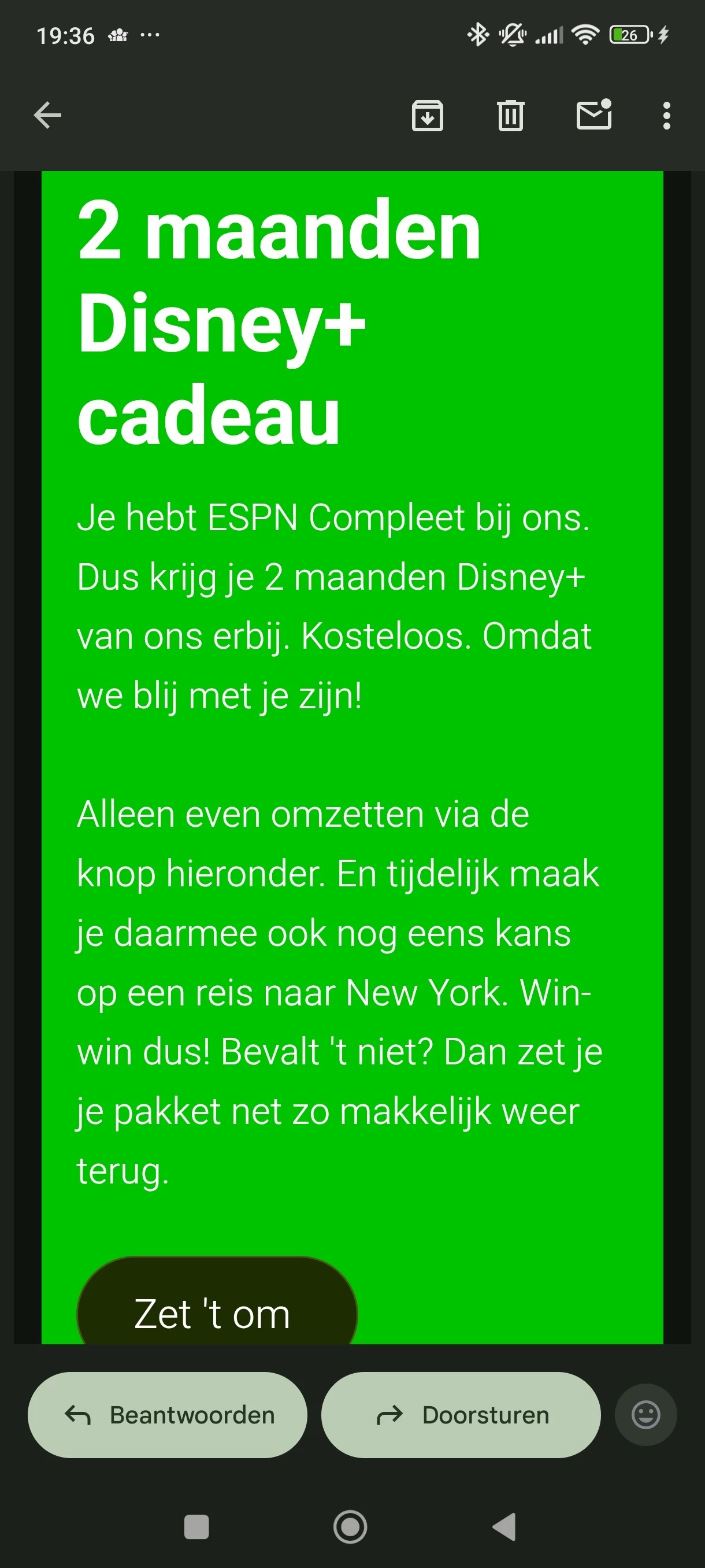Delete this email
This screenshot has width=705, height=1568.
click(510, 115)
